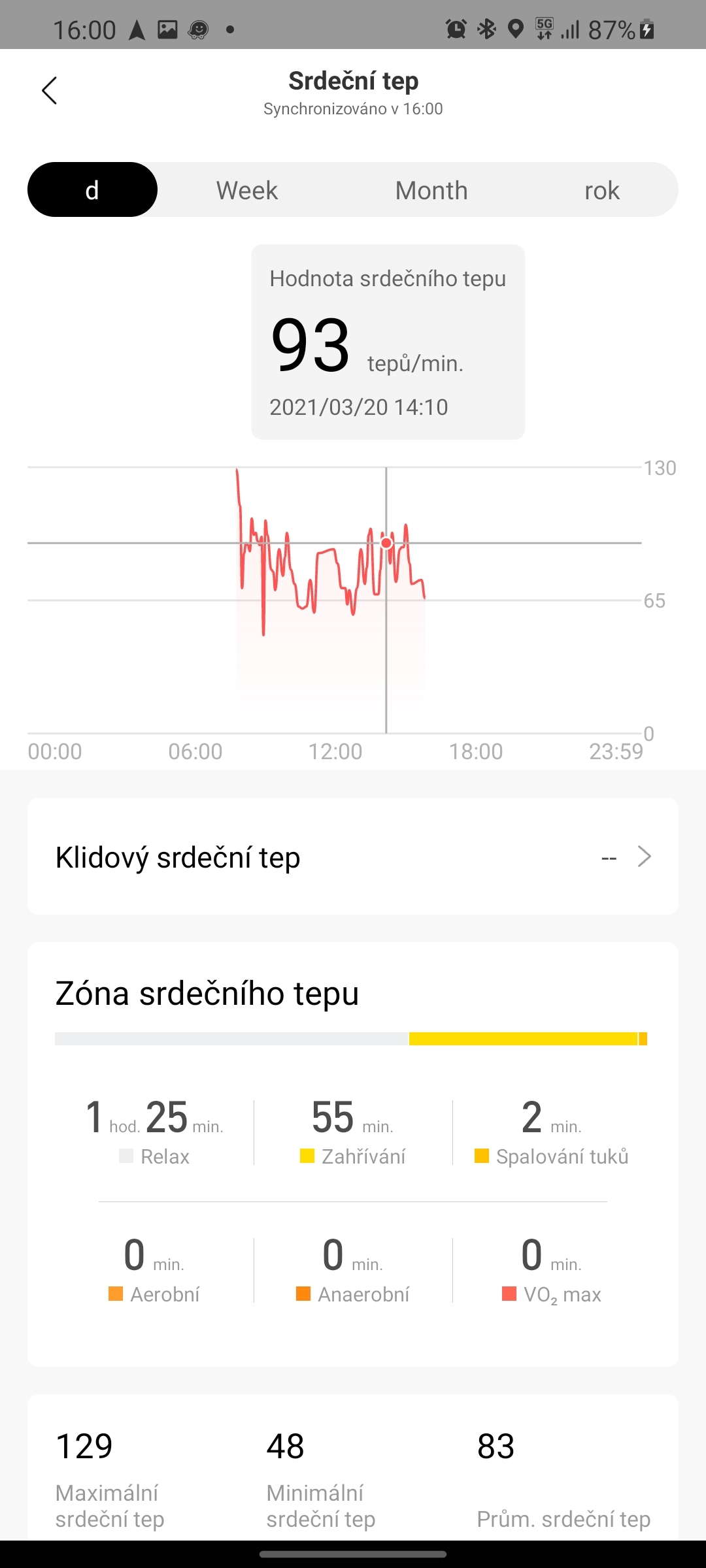The height and width of the screenshot is (1568, 706).
Task: Tap the back arrow icon
Action: [x=50, y=90]
